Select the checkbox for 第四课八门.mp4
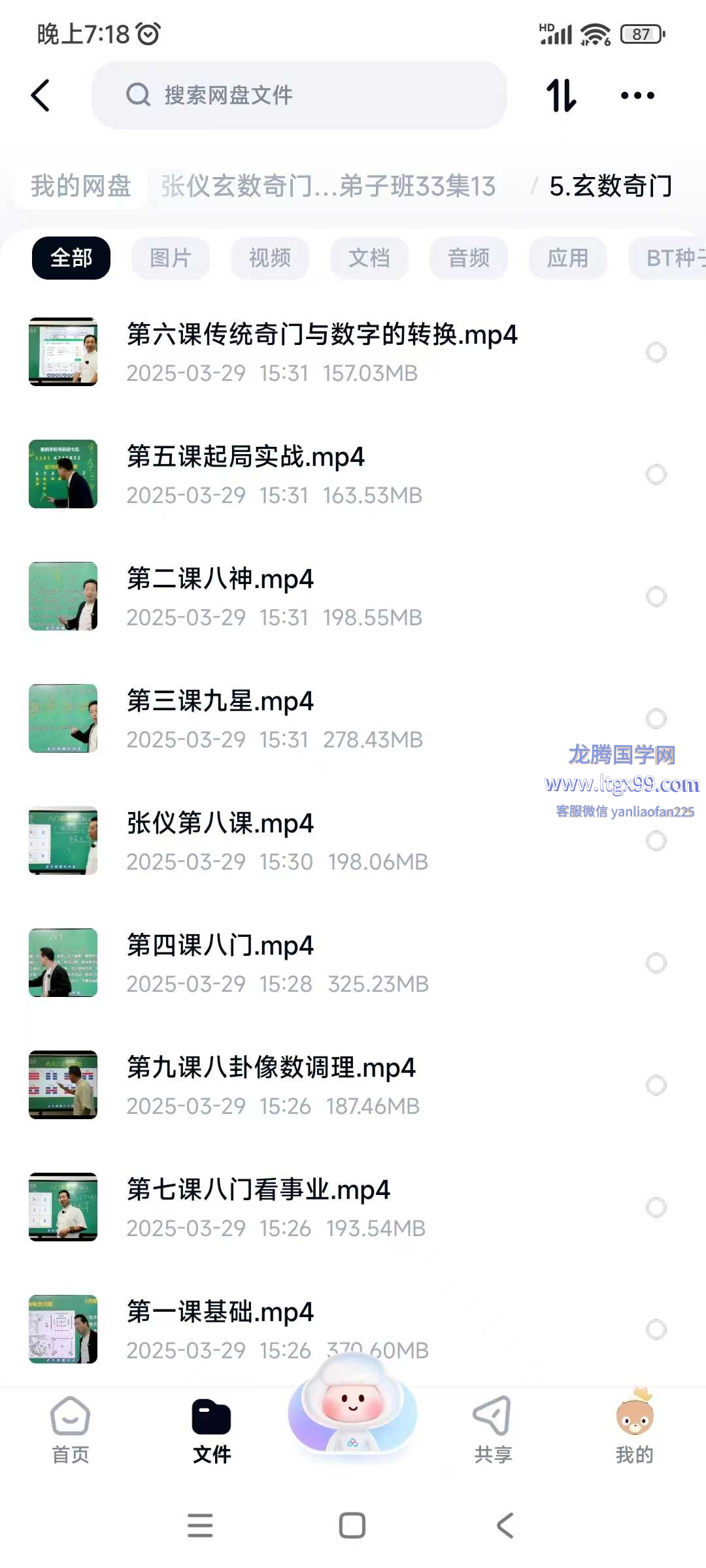 pyautogui.click(x=656, y=963)
